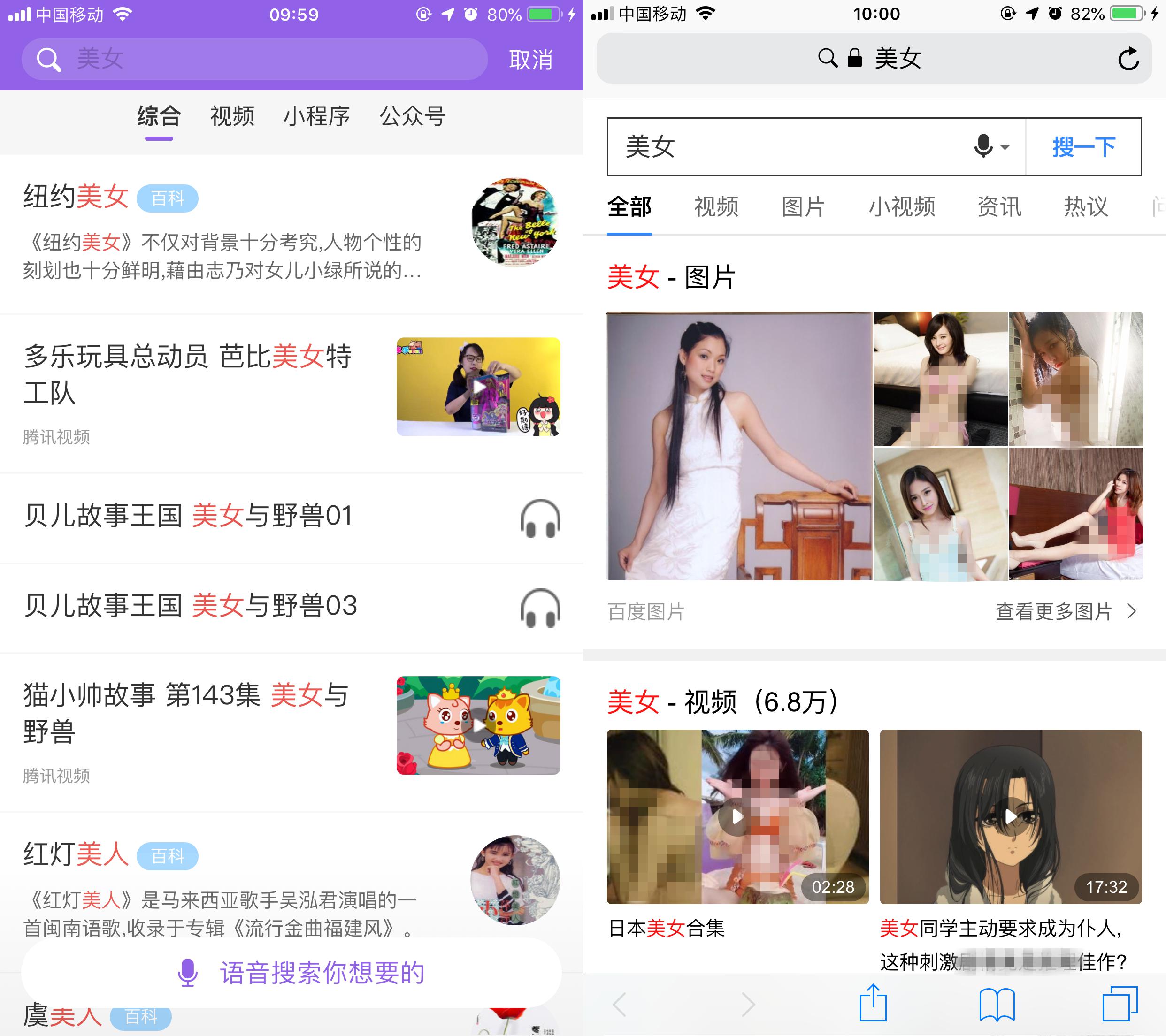Switch to the 小程序 tab
1166x1036 pixels.
(316, 116)
